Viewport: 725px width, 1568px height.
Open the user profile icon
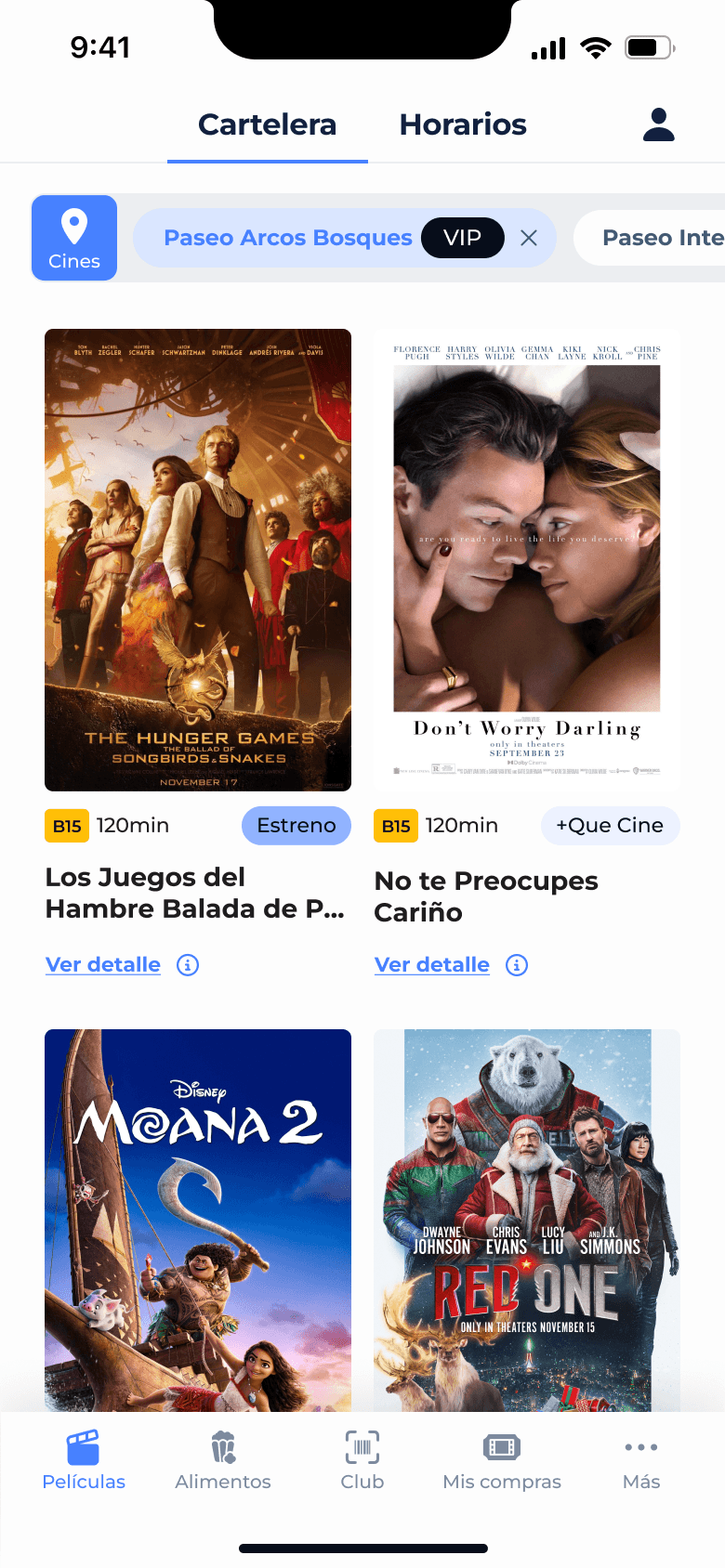coord(658,124)
